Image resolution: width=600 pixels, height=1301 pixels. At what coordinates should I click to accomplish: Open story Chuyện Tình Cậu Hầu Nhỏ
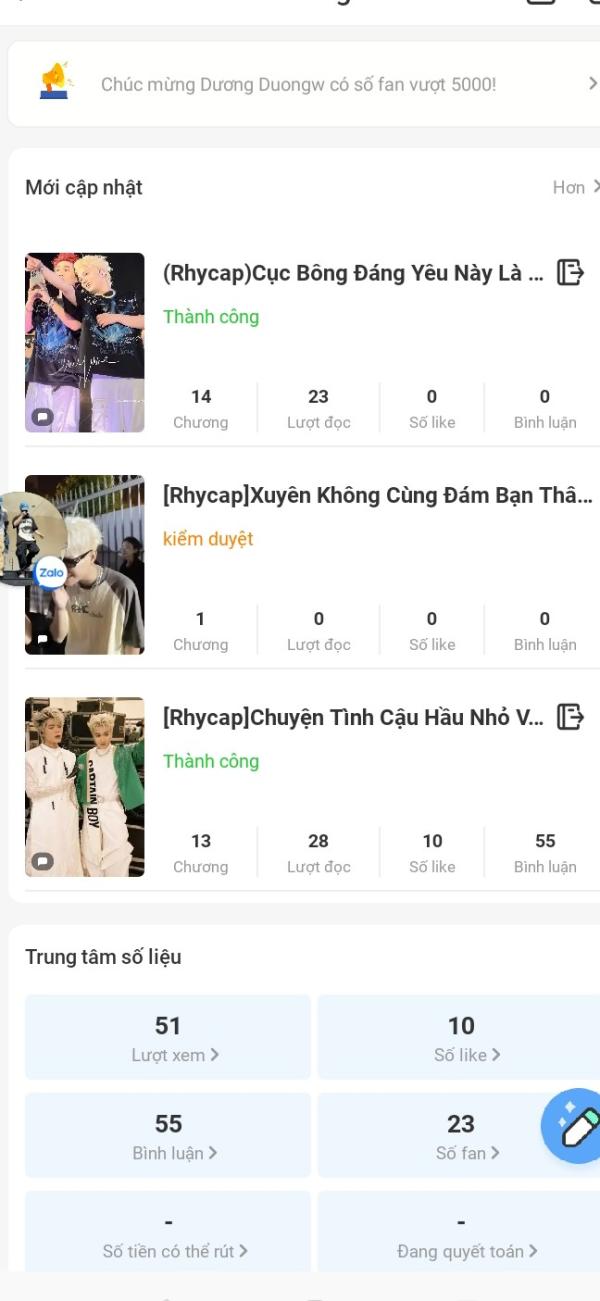click(x=353, y=717)
